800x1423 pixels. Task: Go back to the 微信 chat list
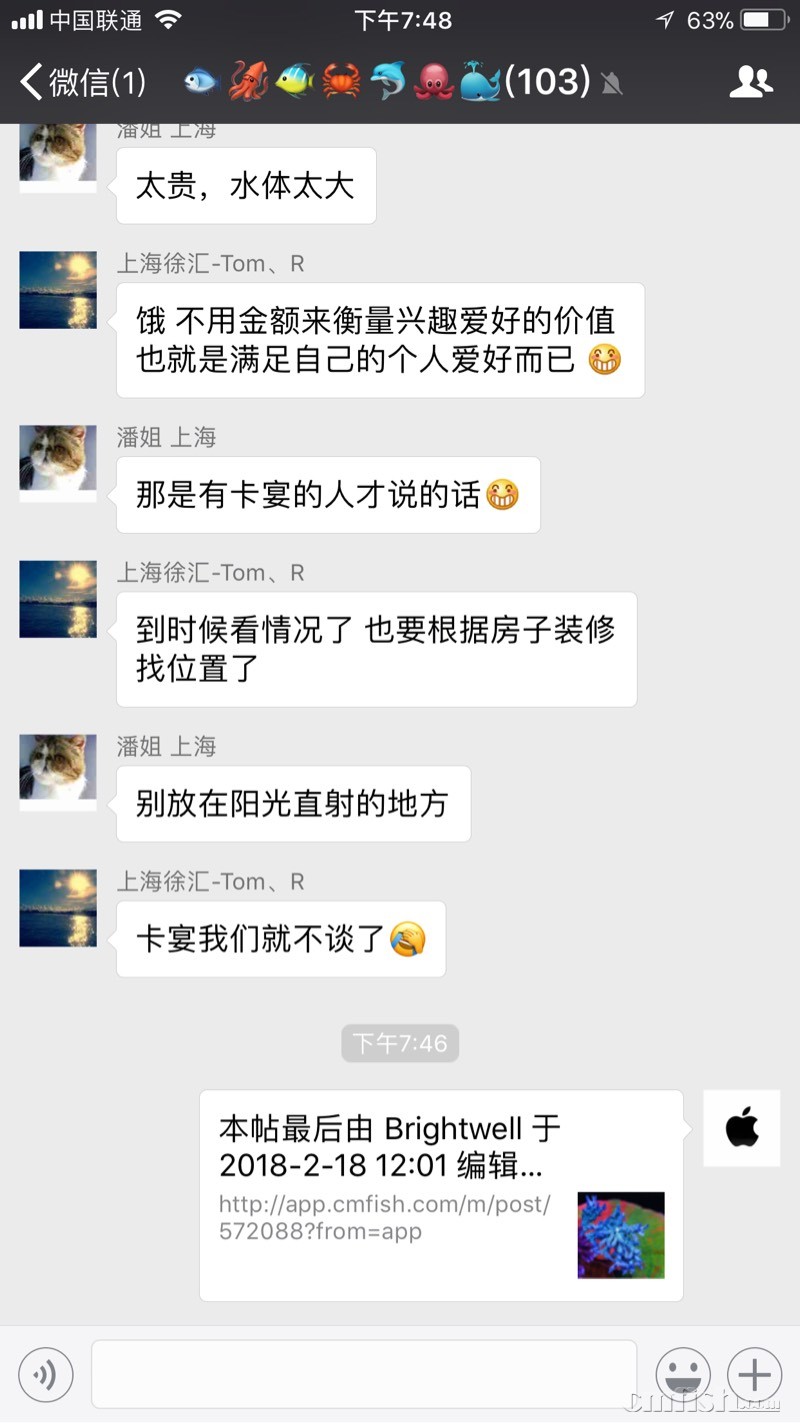click(x=82, y=82)
